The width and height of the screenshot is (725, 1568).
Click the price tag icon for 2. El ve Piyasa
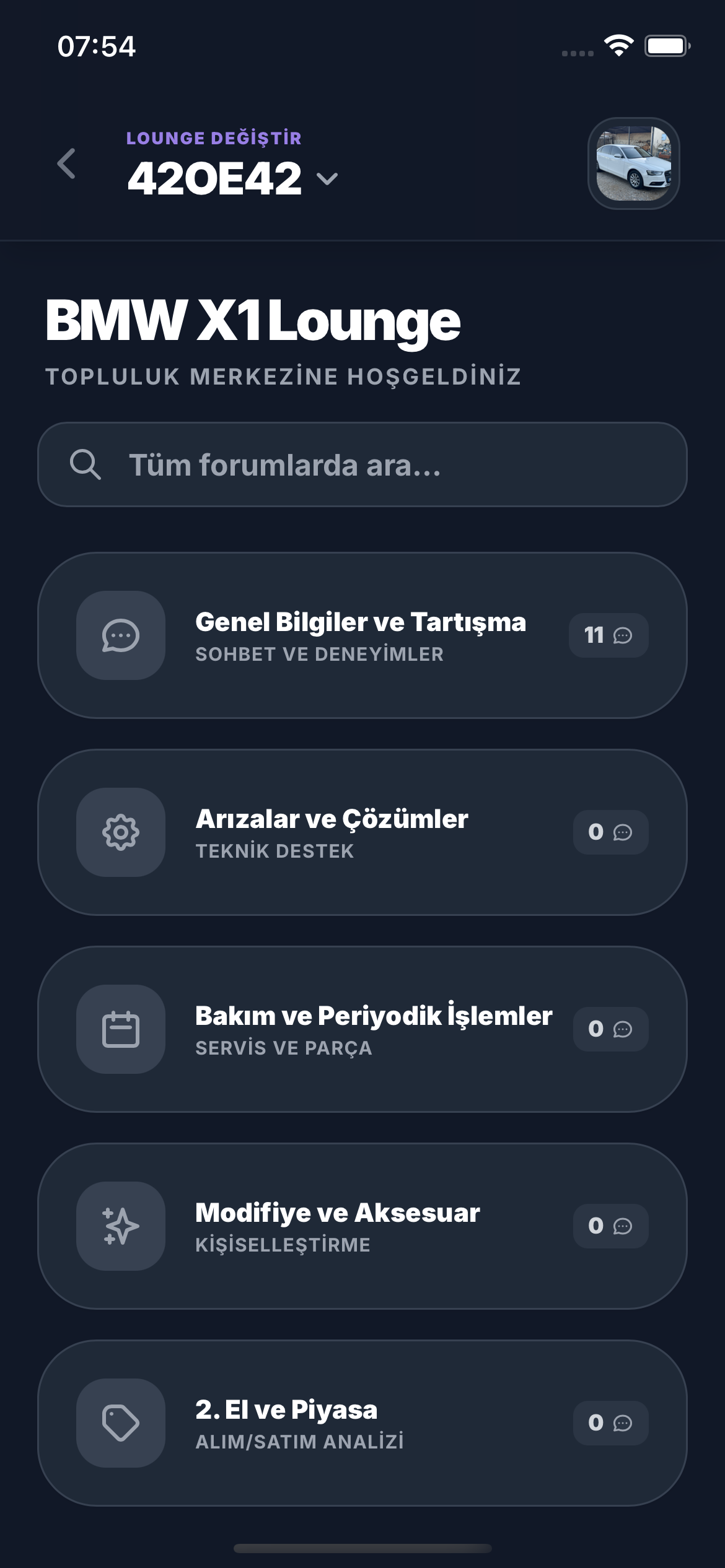point(120,1423)
